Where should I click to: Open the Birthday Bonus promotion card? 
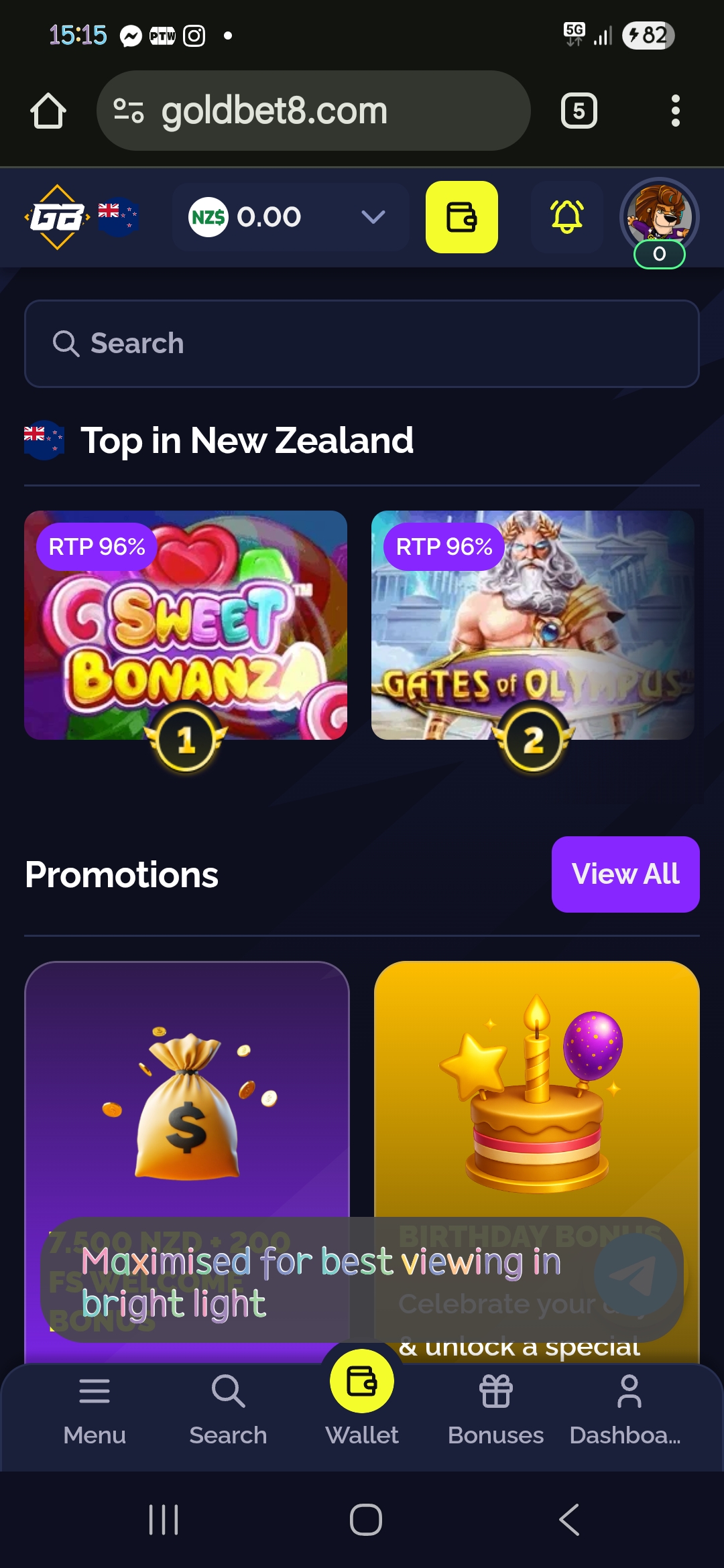[x=536, y=1099]
